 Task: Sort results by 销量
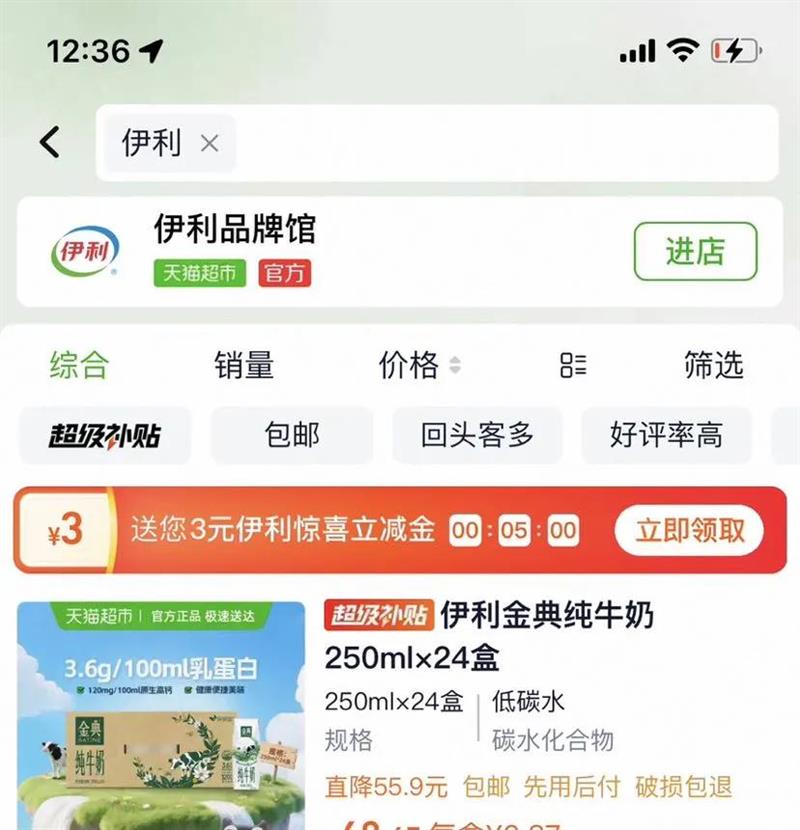point(244,365)
